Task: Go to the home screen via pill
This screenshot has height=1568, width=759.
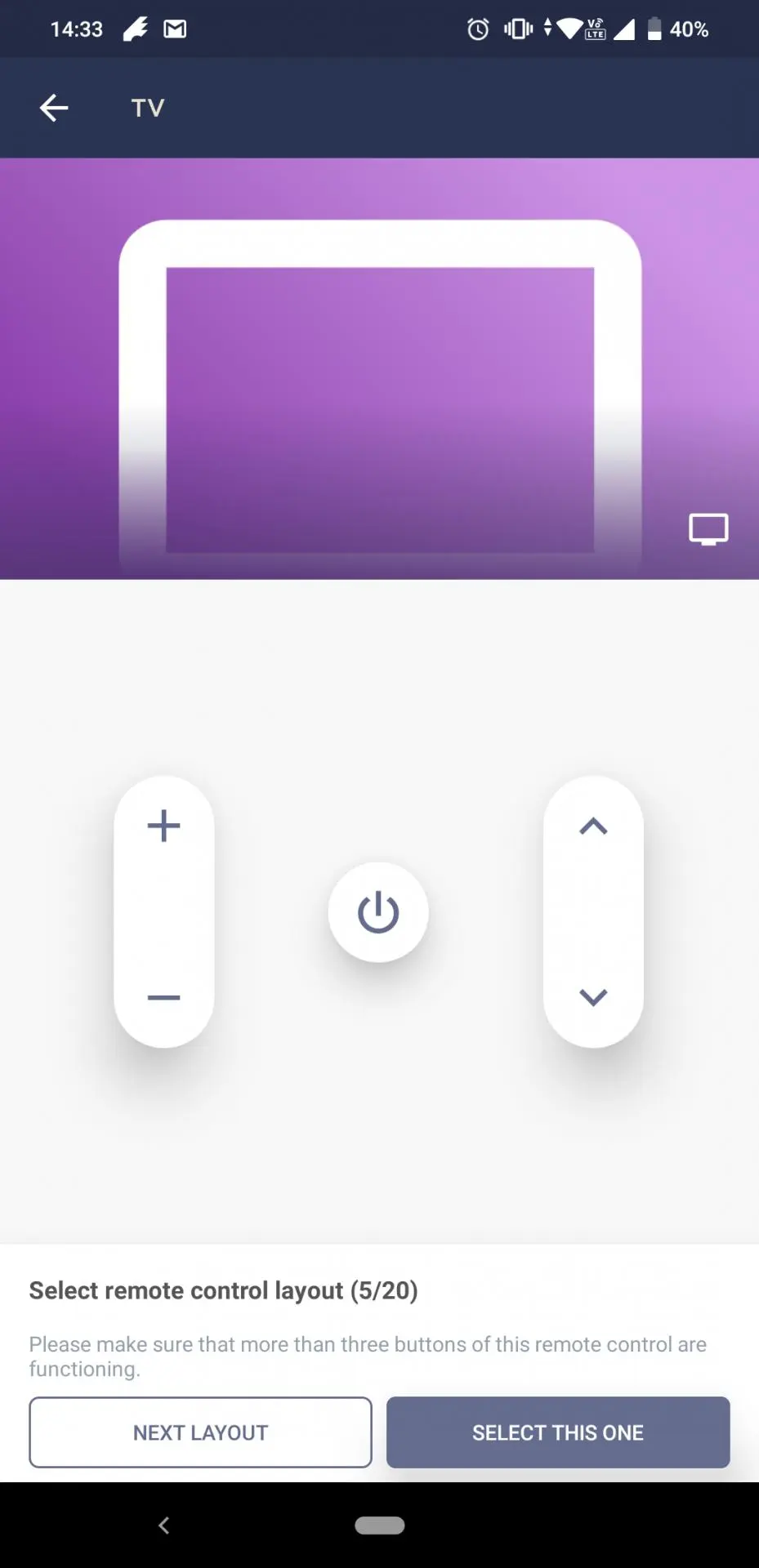Action: (x=380, y=1525)
